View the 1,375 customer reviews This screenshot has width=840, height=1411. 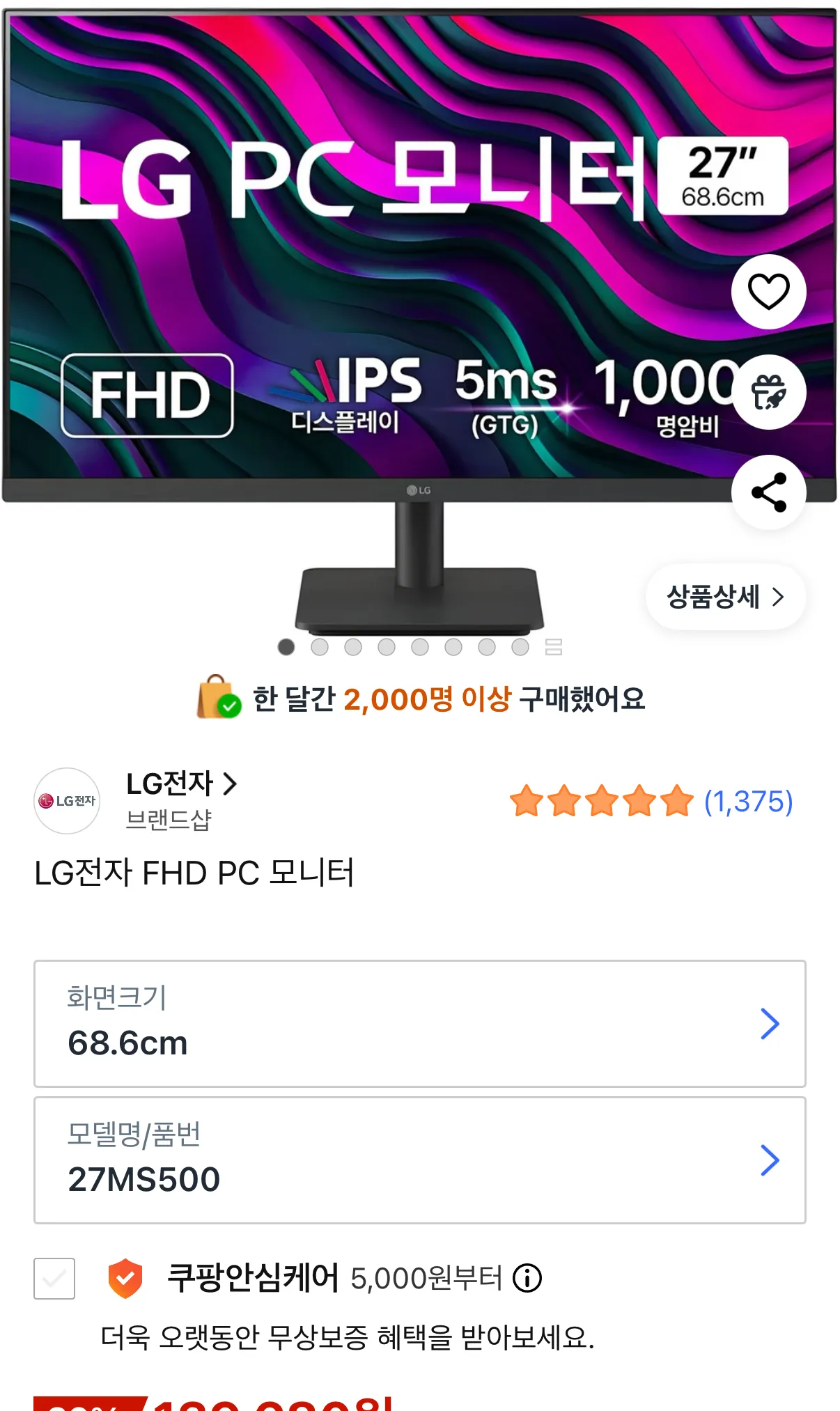tap(748, 802)
